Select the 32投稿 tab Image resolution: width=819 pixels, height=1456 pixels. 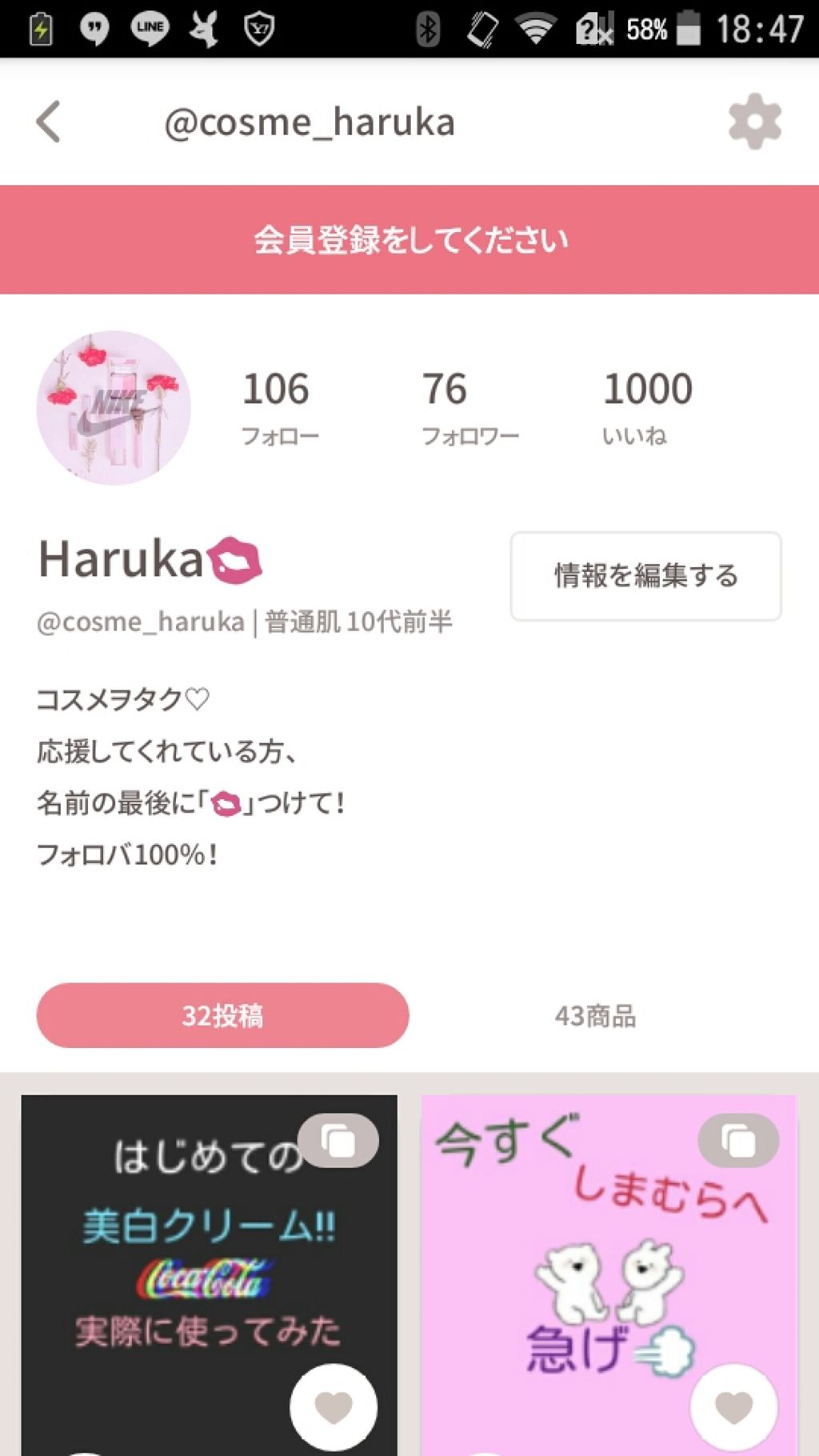coord(222,1015)
